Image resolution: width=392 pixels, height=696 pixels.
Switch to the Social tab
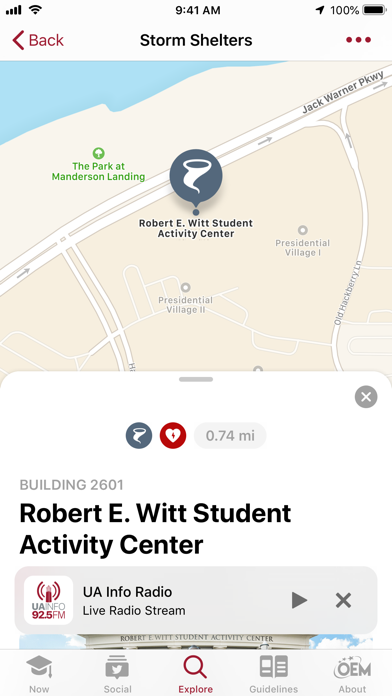118,674
